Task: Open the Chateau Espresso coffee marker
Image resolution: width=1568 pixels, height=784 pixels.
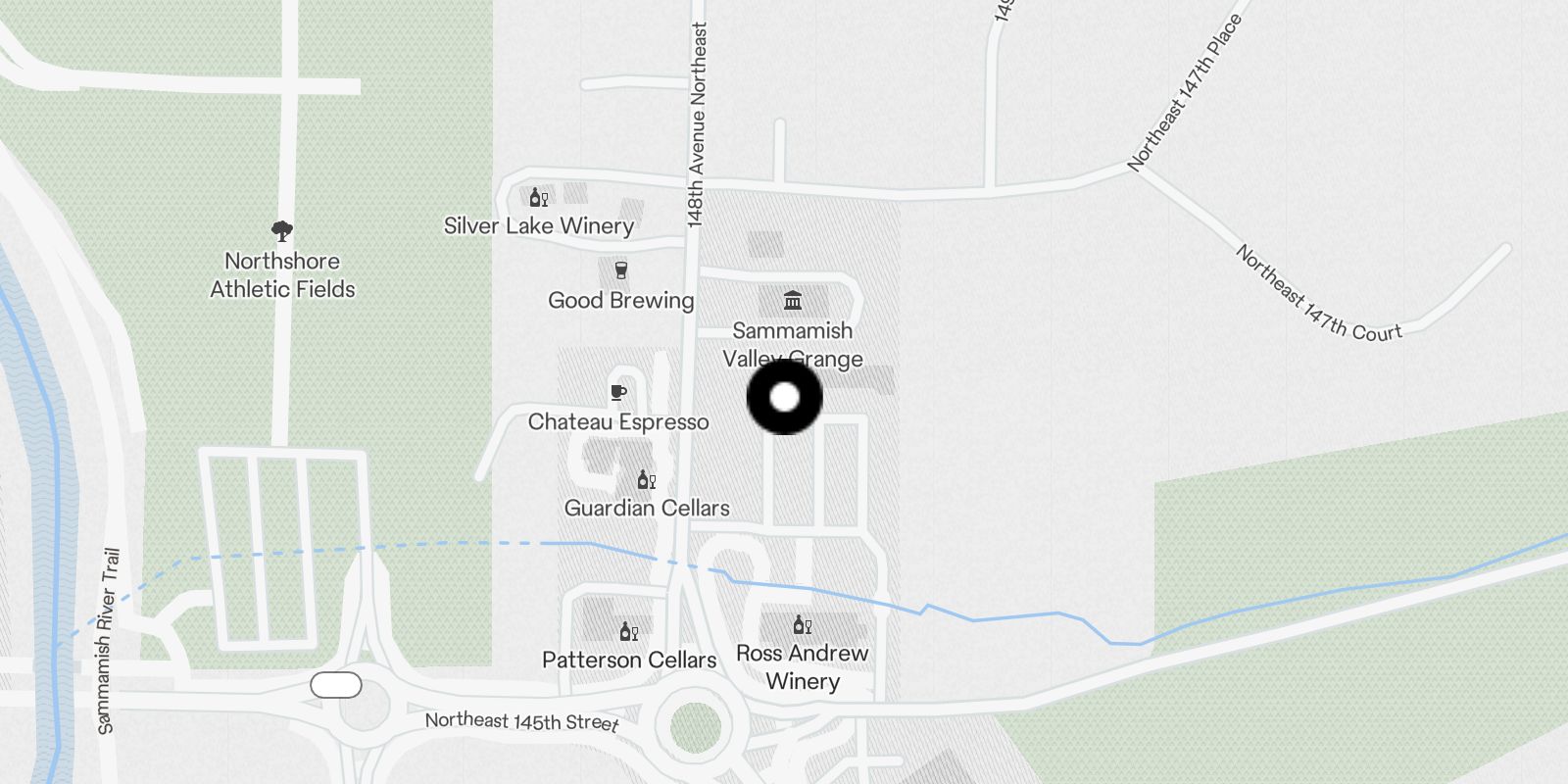Action: click(618, 393)
